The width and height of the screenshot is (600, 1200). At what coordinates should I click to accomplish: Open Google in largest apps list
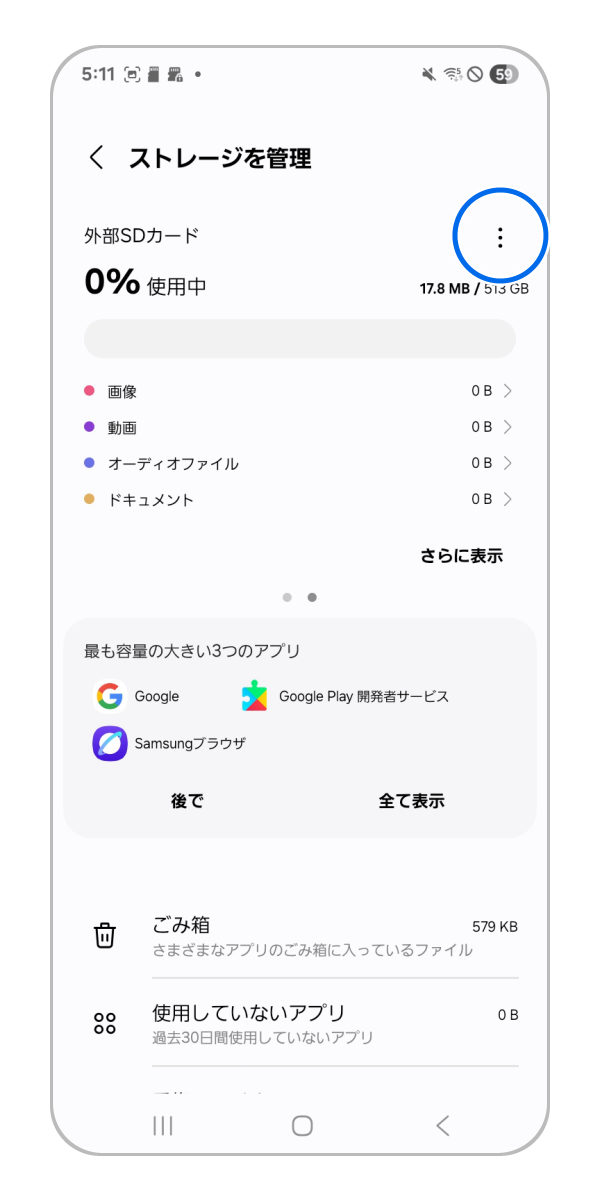138,696
